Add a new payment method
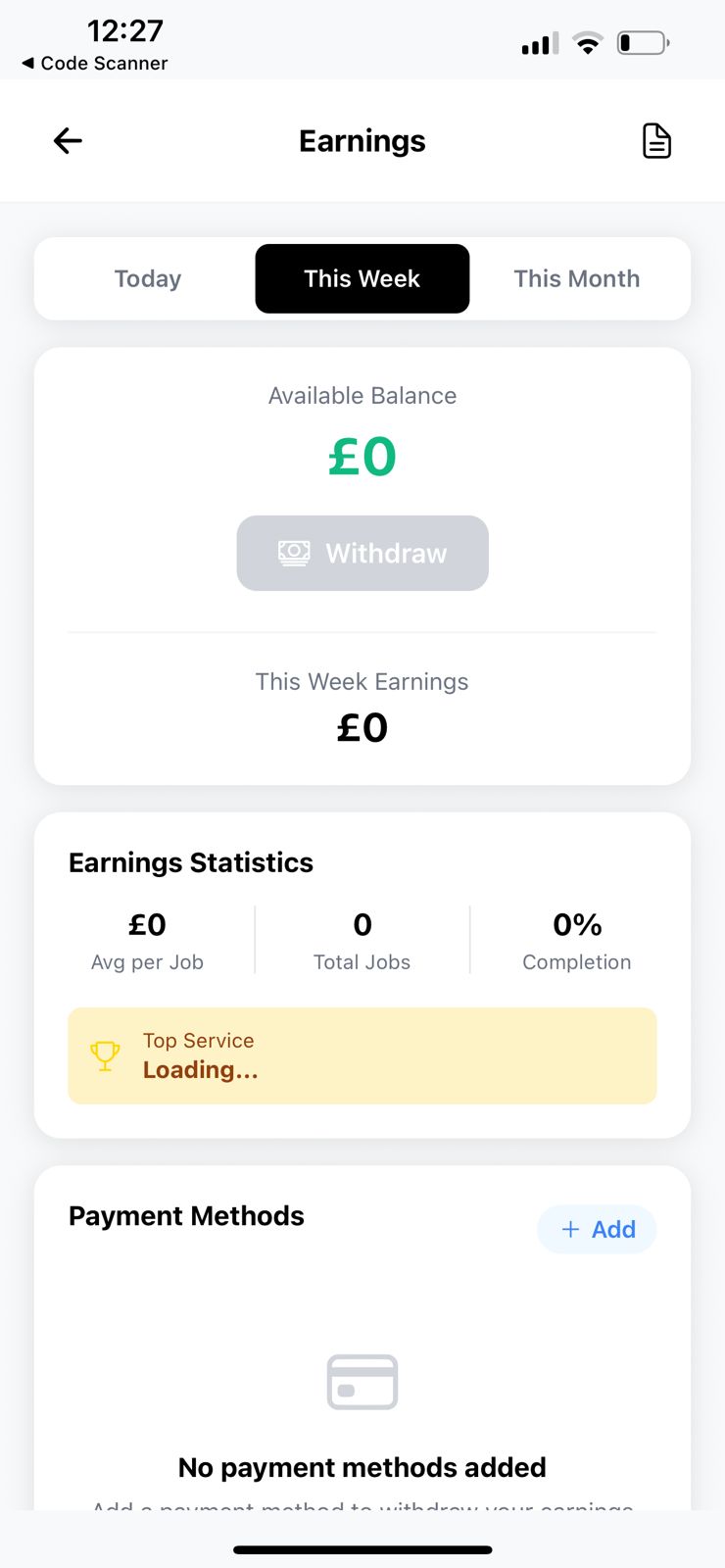This screenshot has width=725, height=1568. (597, 1229)
